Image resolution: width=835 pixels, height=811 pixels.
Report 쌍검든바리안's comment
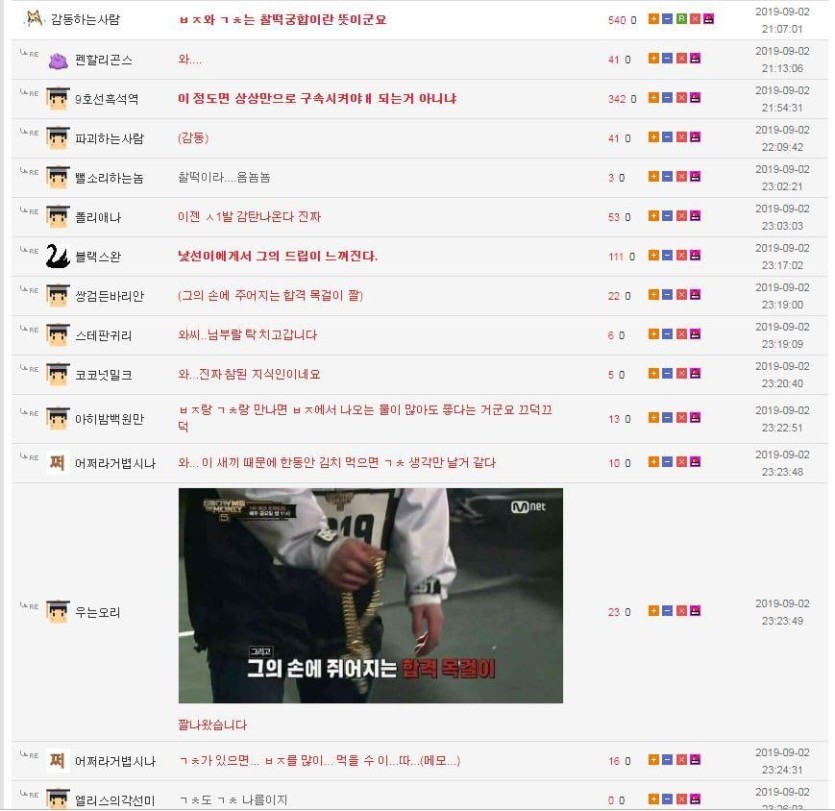pyautogui.click(x=695, y=295)
